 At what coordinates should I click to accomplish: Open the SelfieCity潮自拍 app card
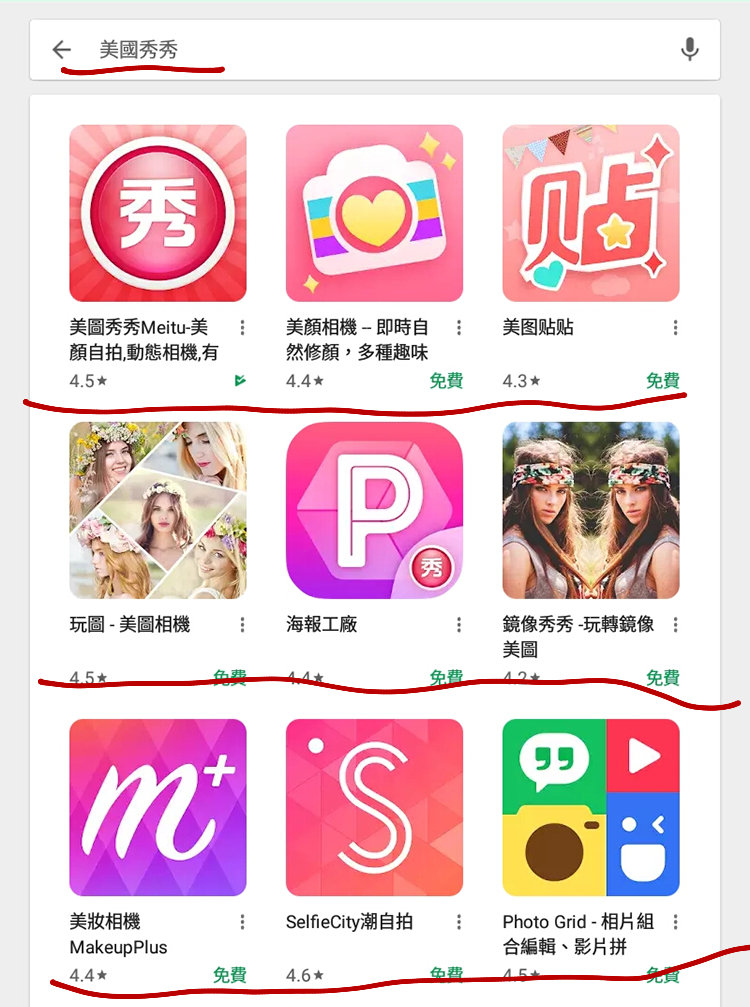click(374, 808)
